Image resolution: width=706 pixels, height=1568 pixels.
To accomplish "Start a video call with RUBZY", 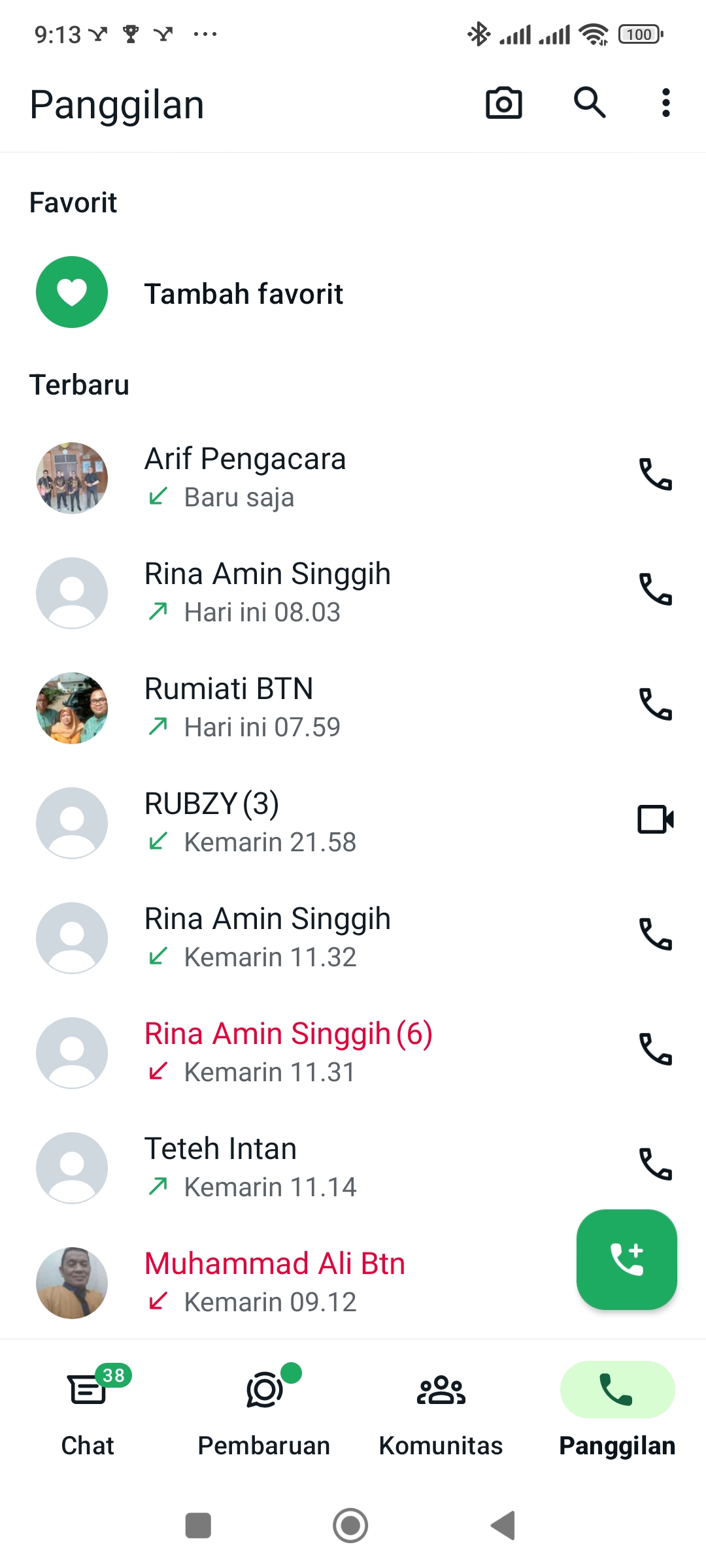I will pyautogui.click(x=655, y=819).
